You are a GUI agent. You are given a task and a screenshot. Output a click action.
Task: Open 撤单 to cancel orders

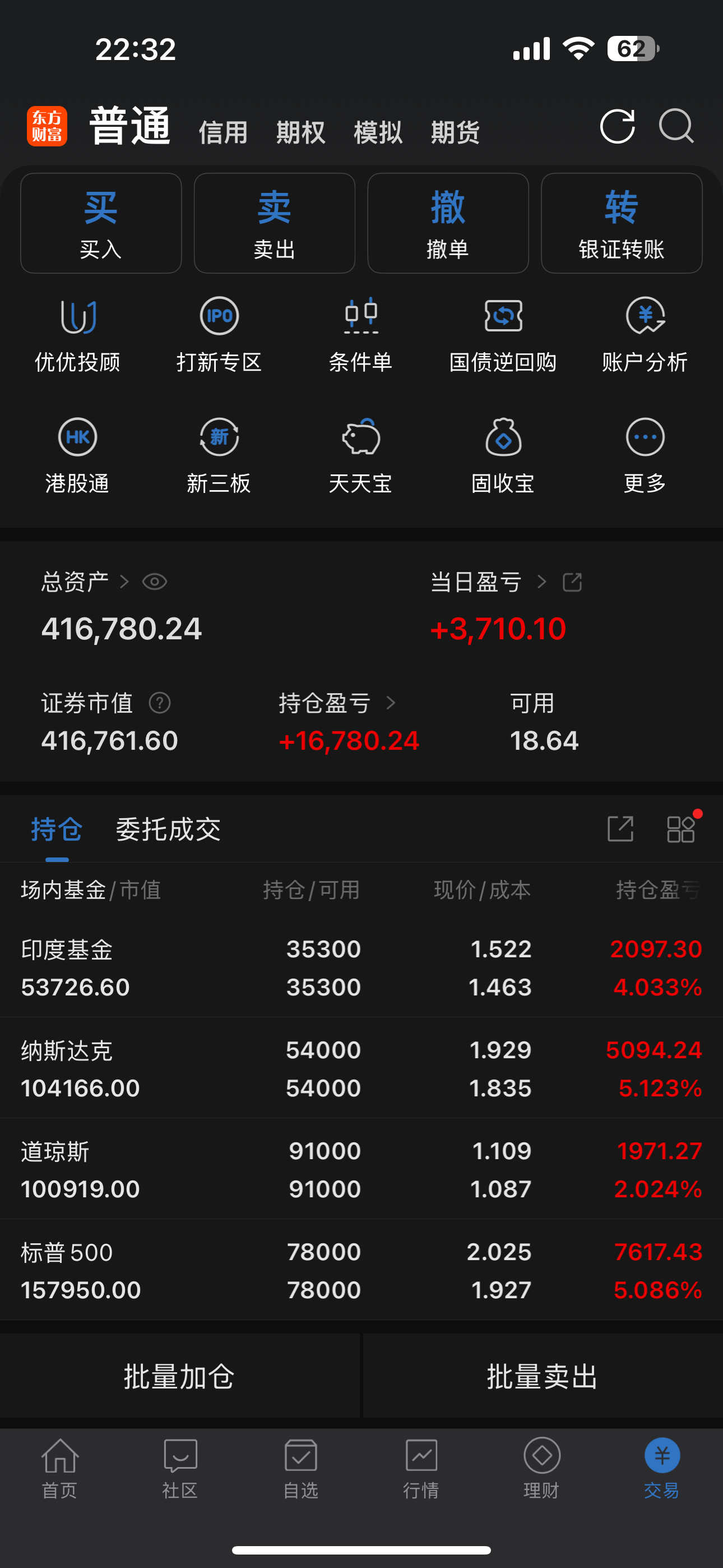tap(448, 223)
